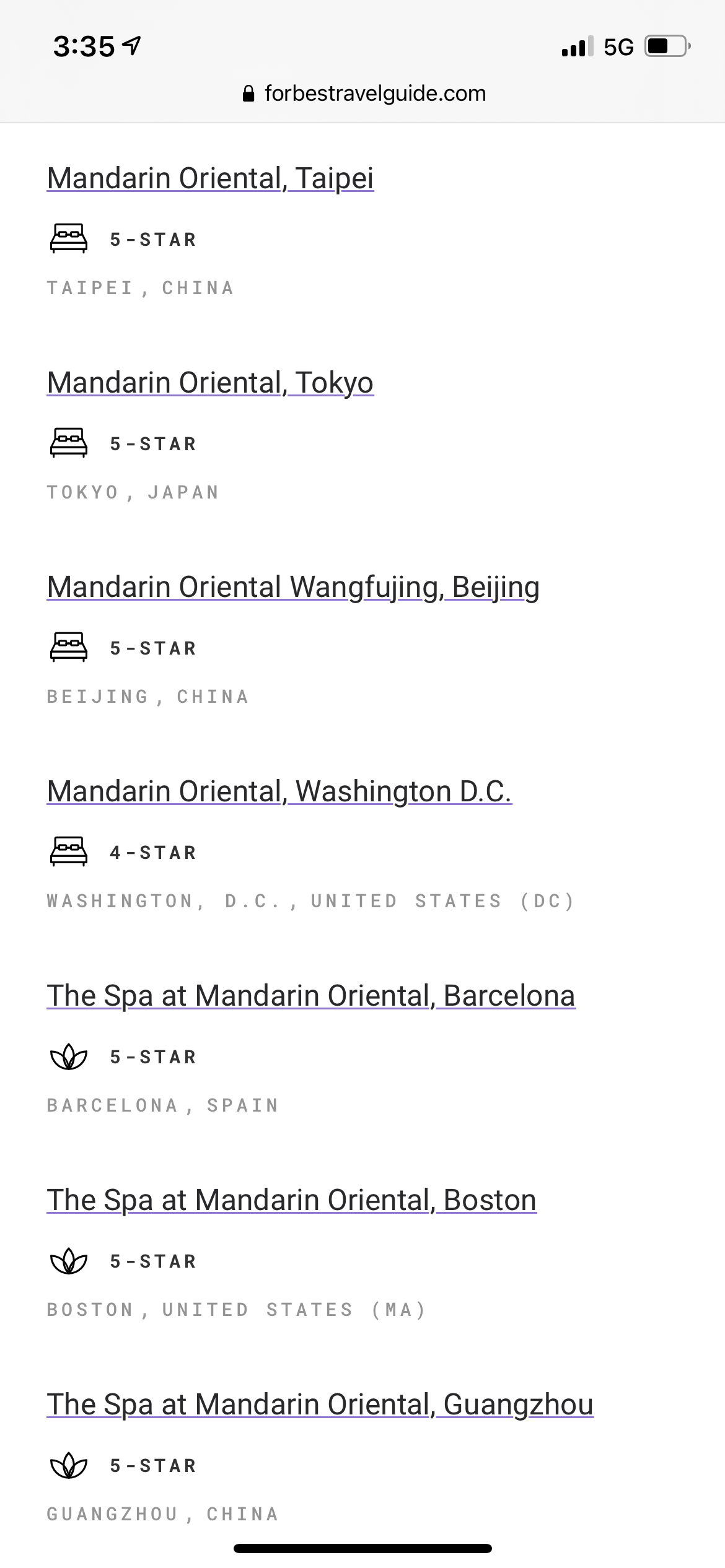This screenshot has width=725, height=1568.
Task: Open The Spa at Mandarin Oriental, Boston
Action: tap(292, 1200)
